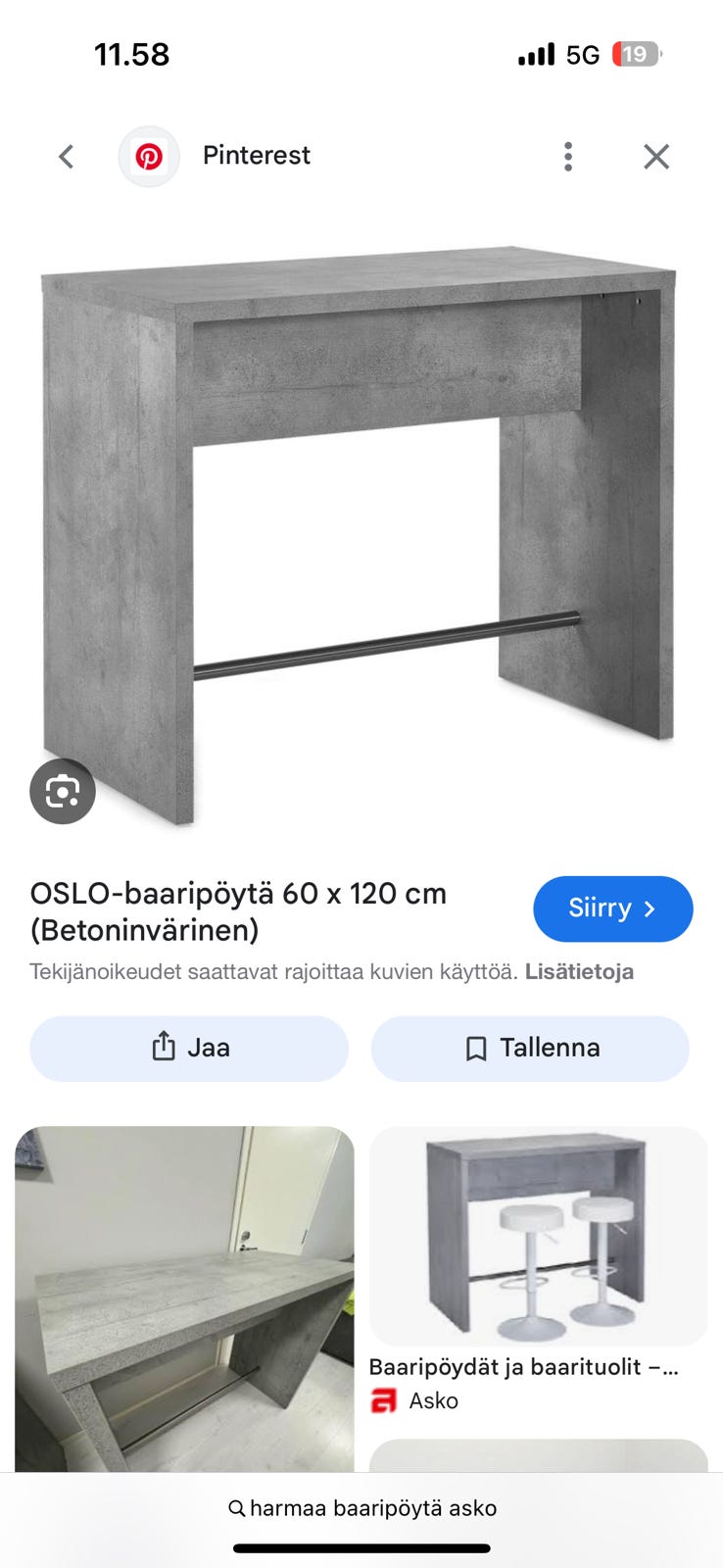Open the three-dot overflow menu
This screenshot has height=1568, width=723.
pos(568,157)
